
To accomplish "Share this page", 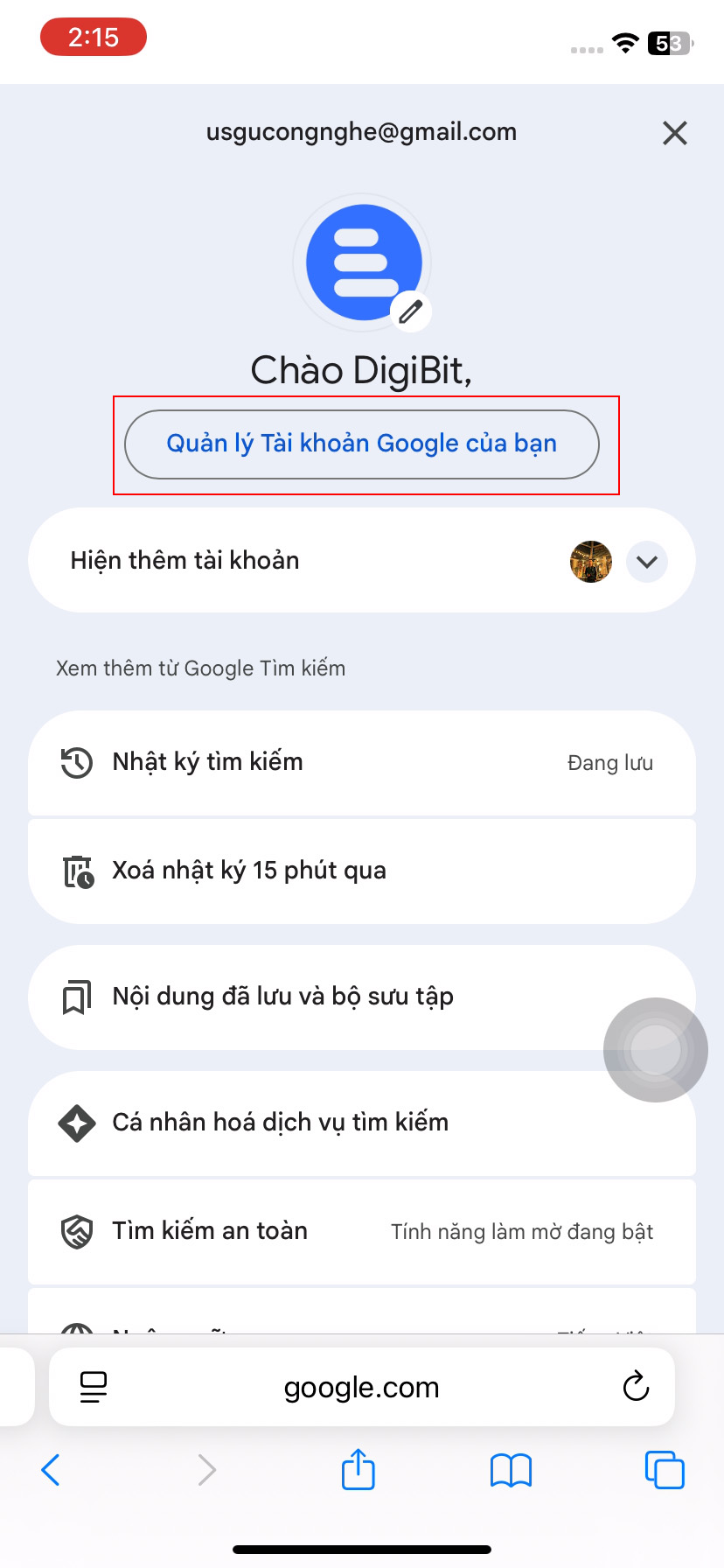I will (x=358, y=1469).
